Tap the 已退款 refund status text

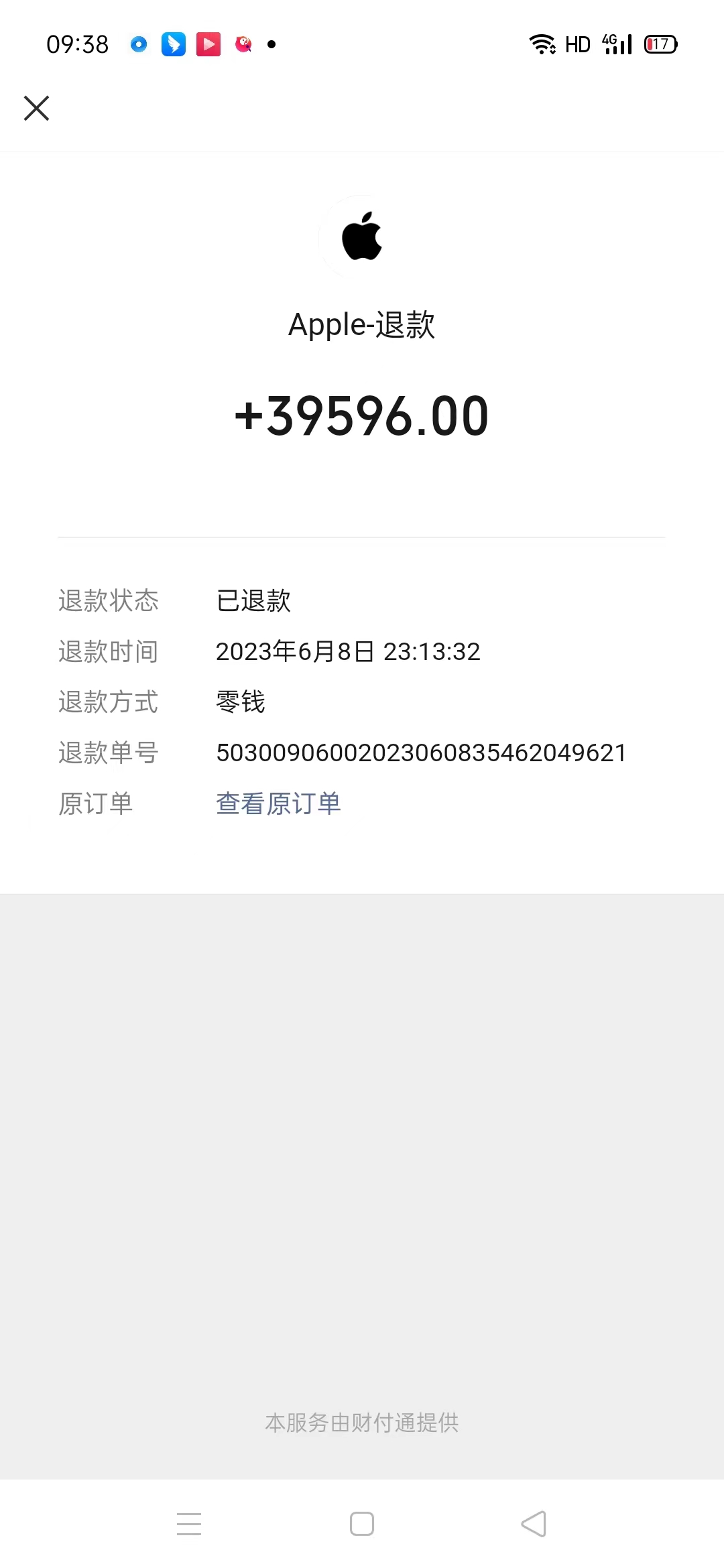pos(252,601)
